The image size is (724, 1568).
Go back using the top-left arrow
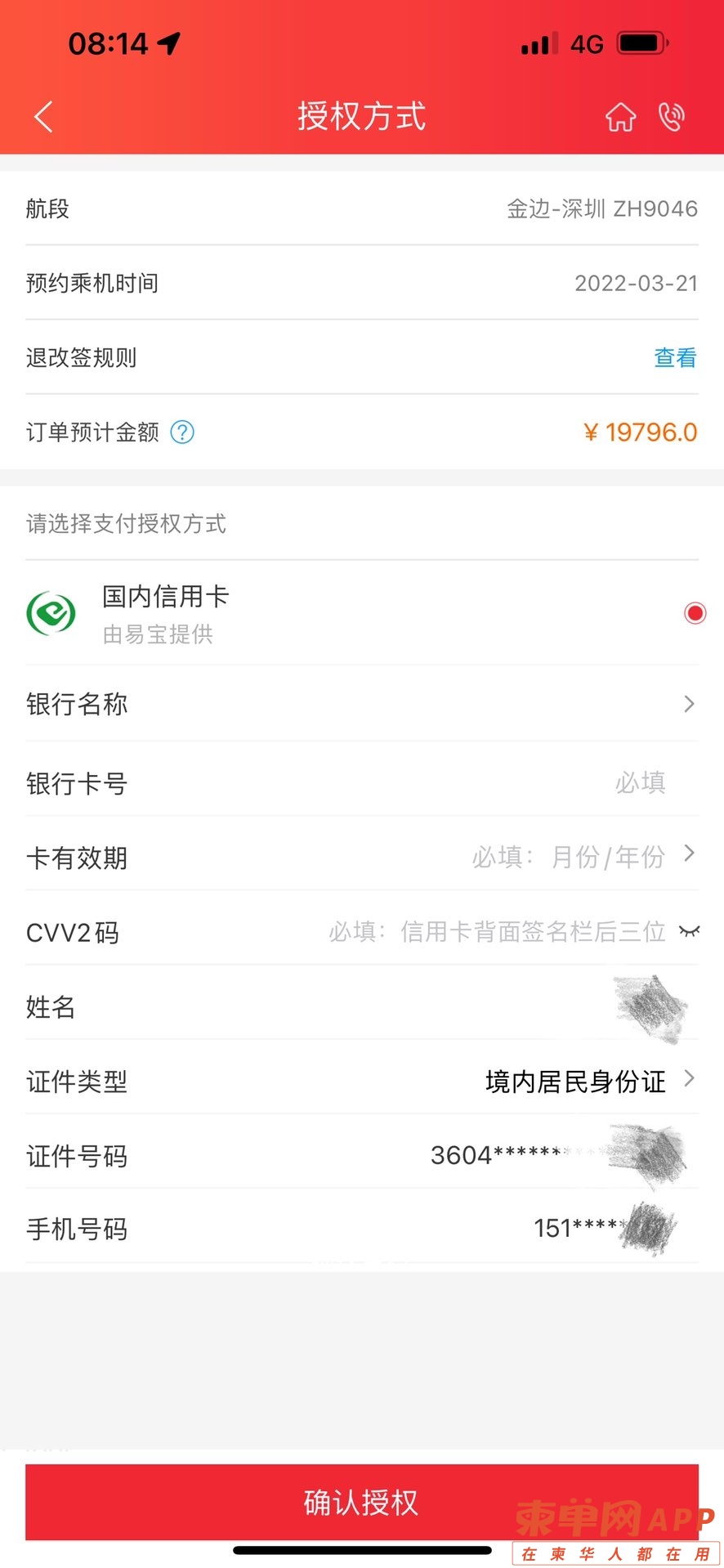tap(44, 117)
